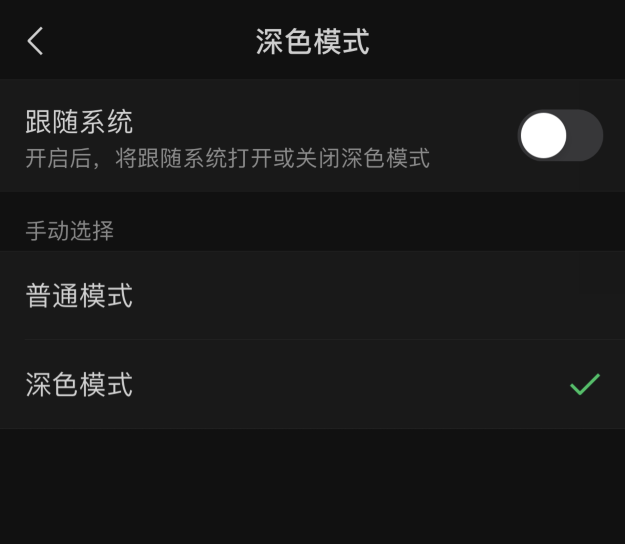Select the checked 深色模式 option row
Viewport: 625px width, 544px height.
[312, 384]
